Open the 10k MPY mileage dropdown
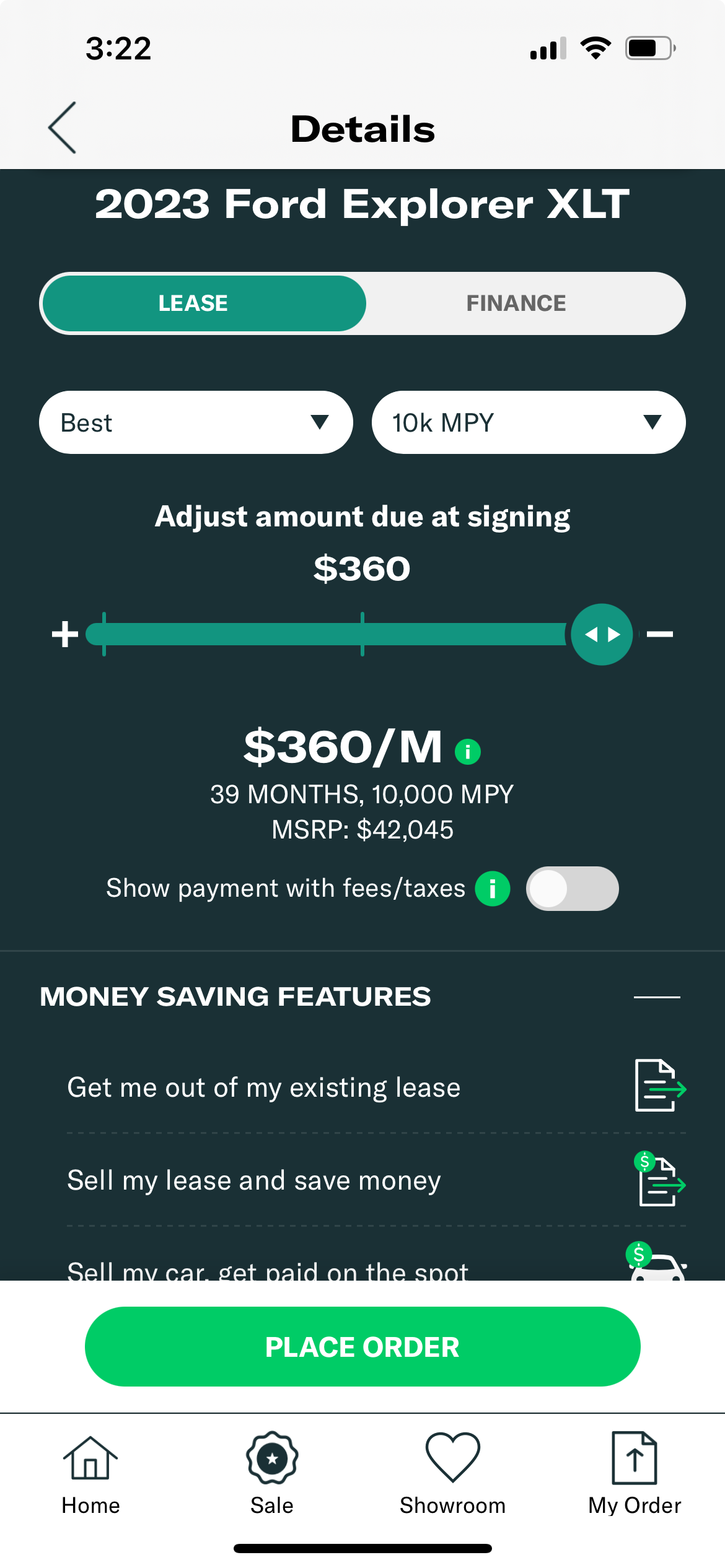725x1568 pixels. point(529,422)
